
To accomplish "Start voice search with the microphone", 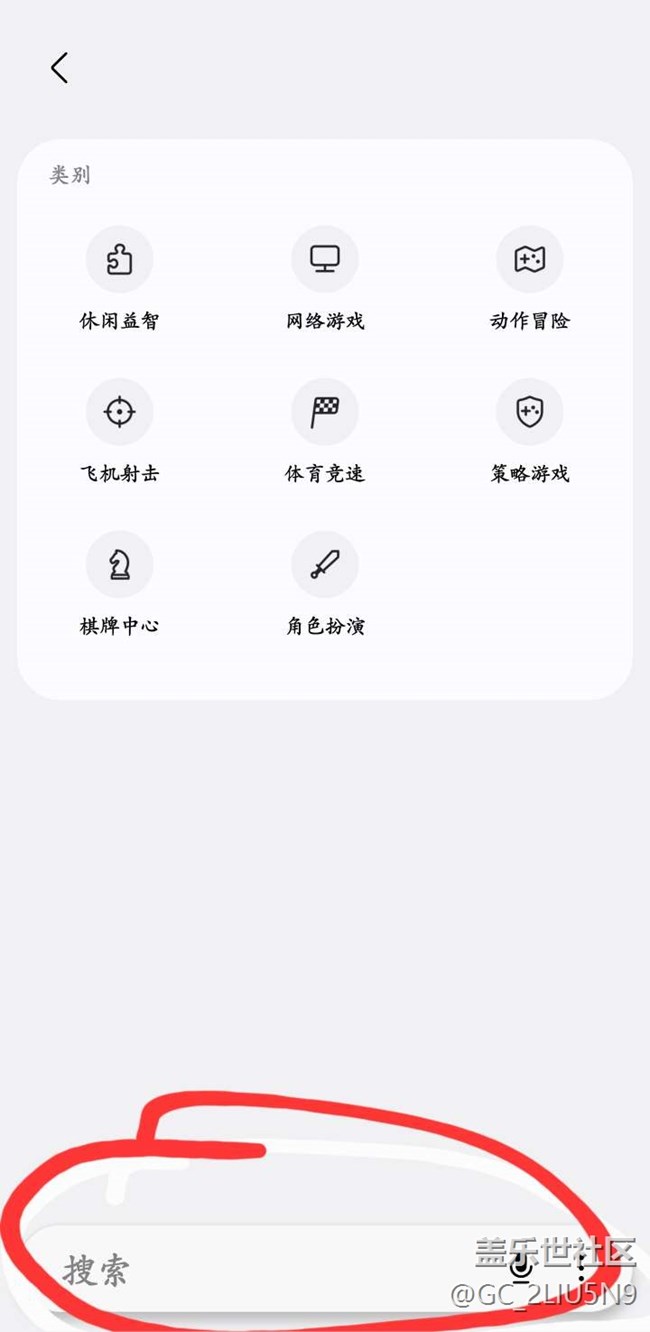I will click(521, 1268).
